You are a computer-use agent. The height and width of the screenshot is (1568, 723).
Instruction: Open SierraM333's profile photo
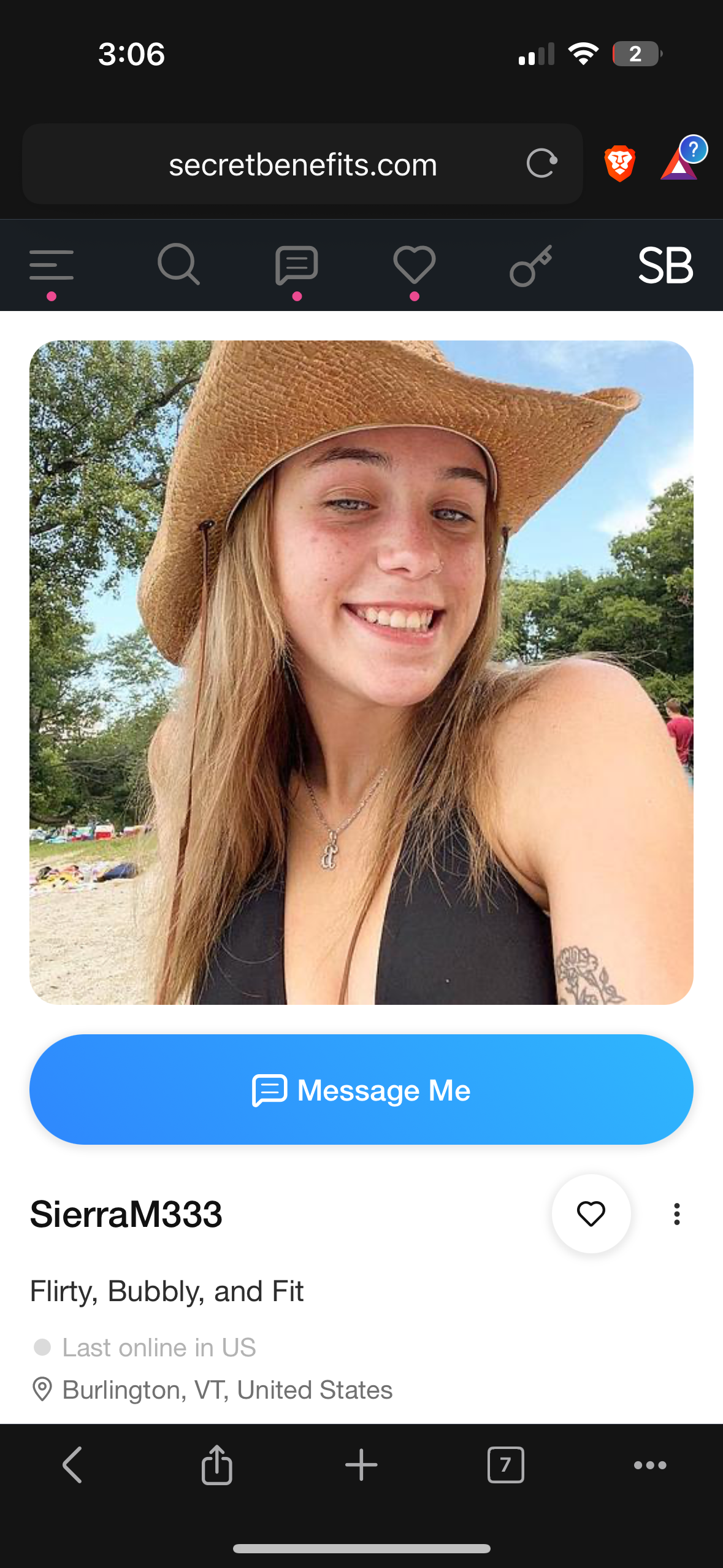[x=361, y=672]
